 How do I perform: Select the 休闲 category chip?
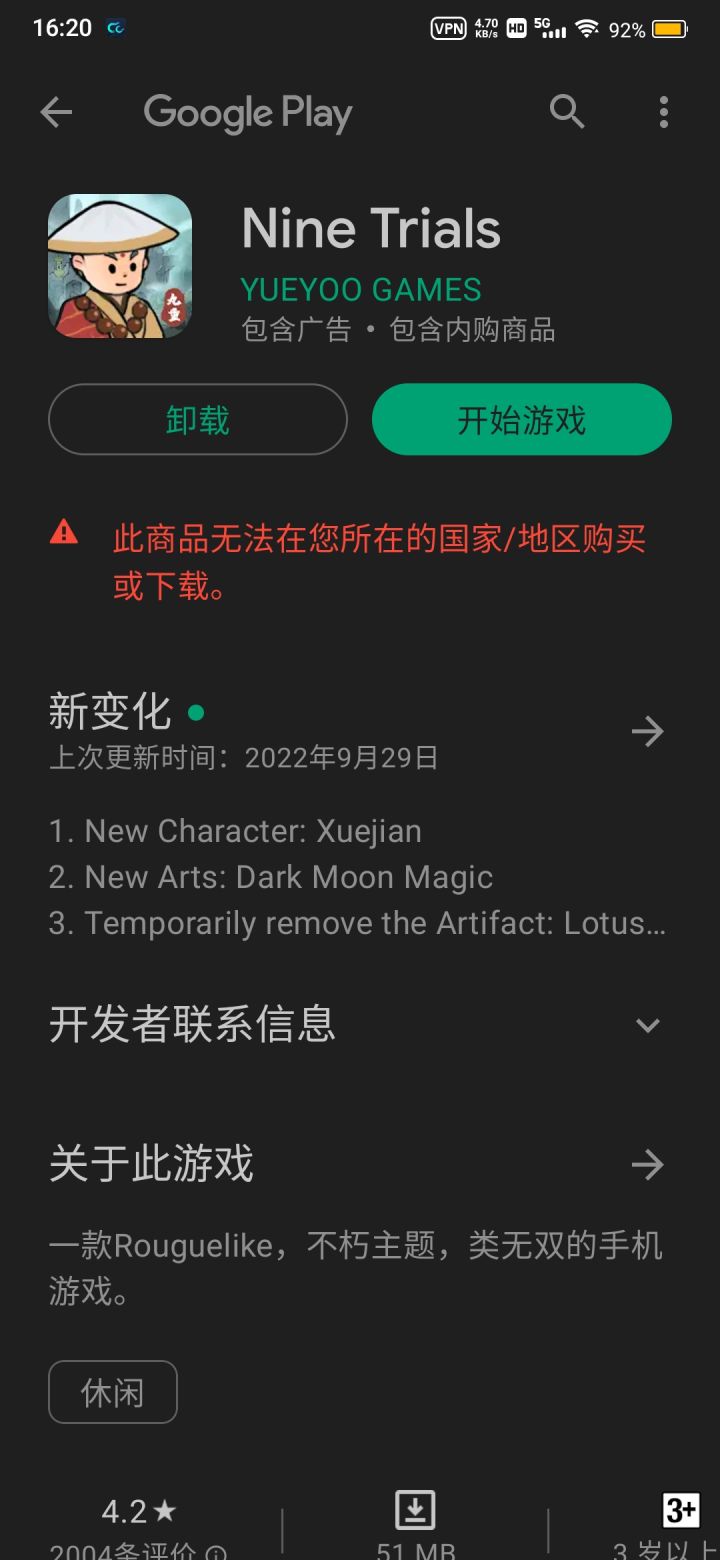(x=113, y=1392)
